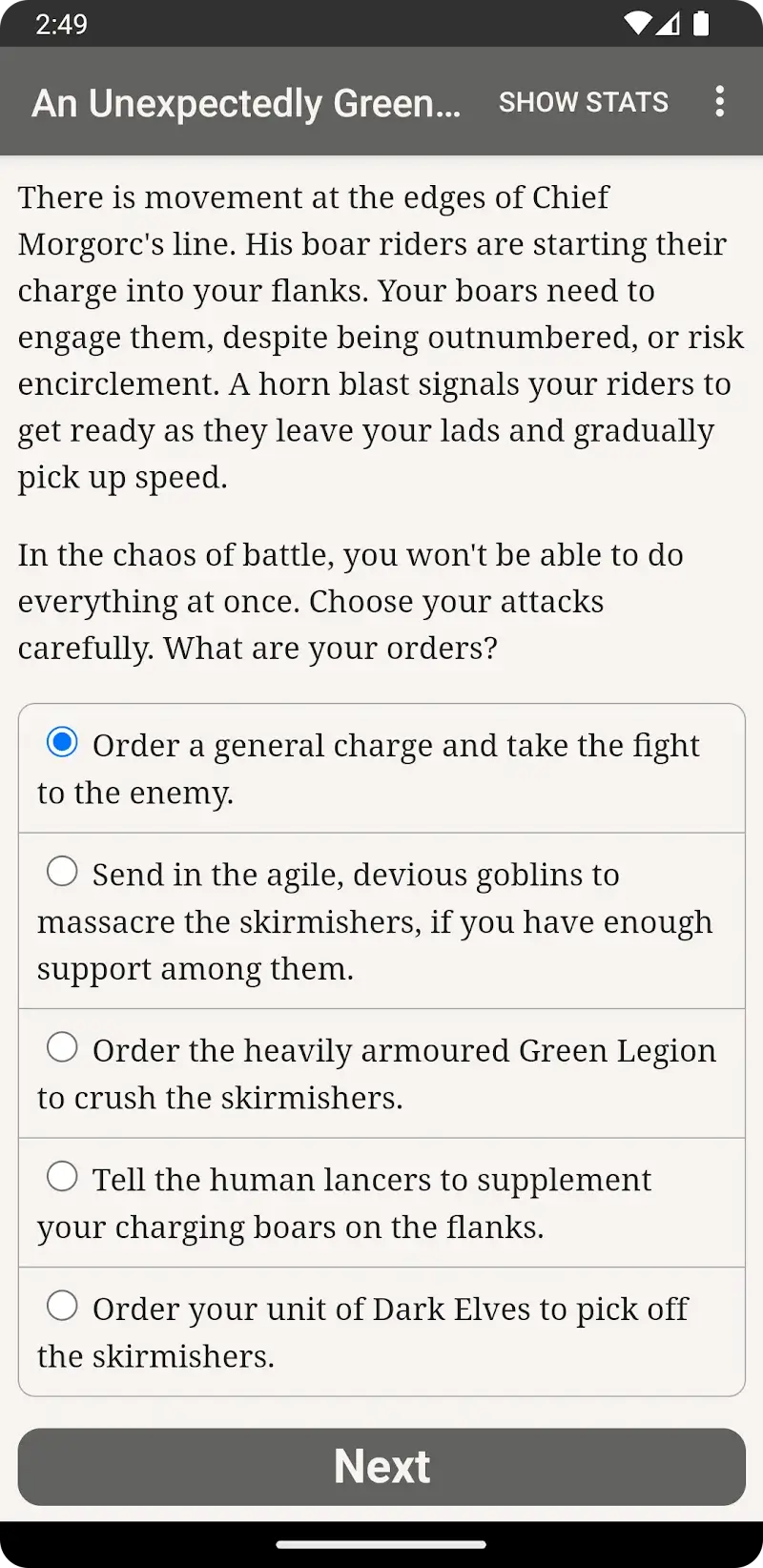
Task: Tap SHOW STATS in the app bar
Action: [x=583, y=102]
